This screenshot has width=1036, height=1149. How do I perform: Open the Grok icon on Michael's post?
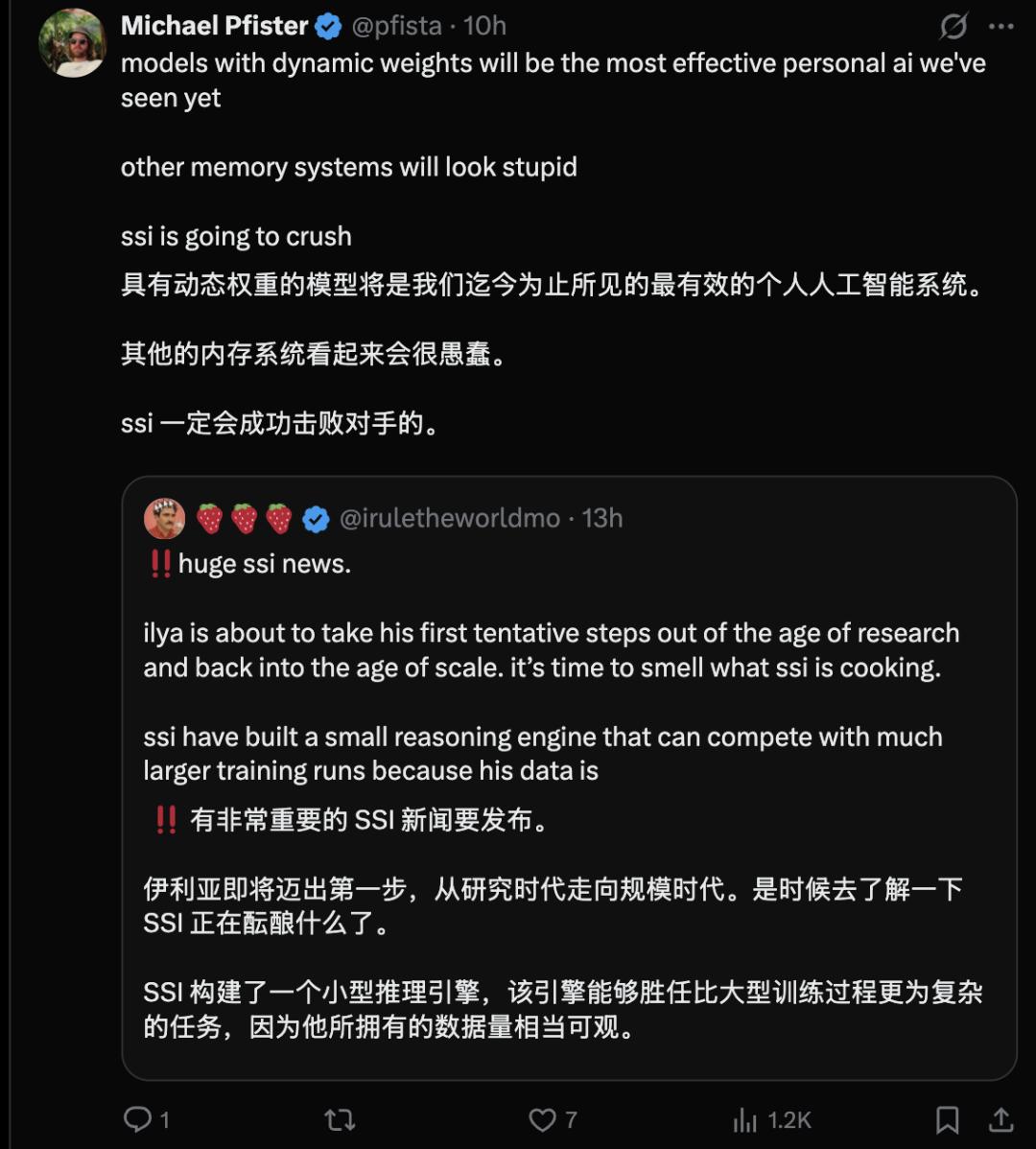(x=954, y=27)
